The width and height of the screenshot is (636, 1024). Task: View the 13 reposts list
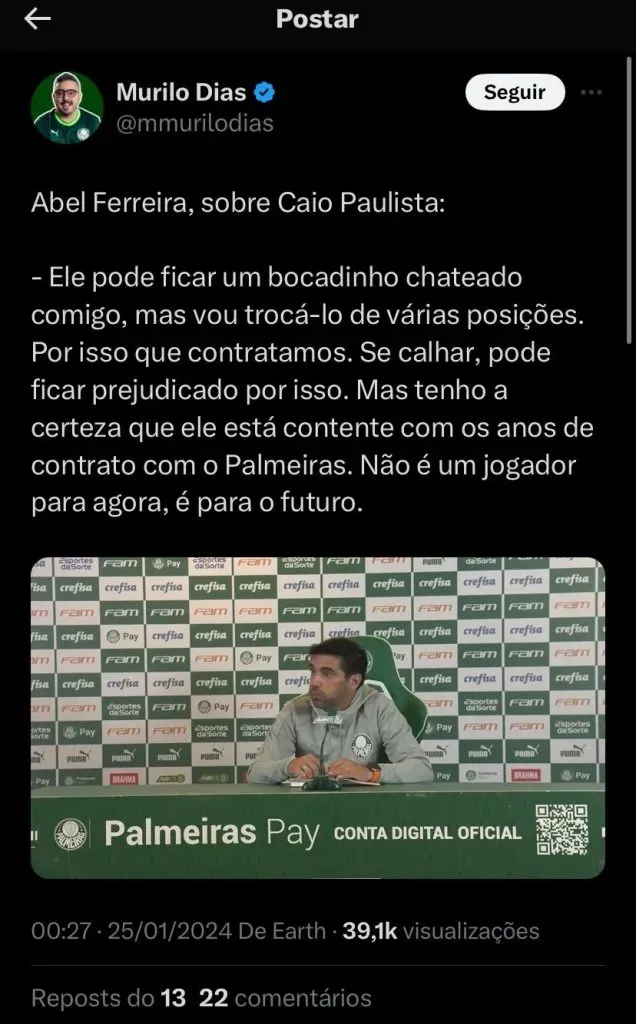[106, 997]
